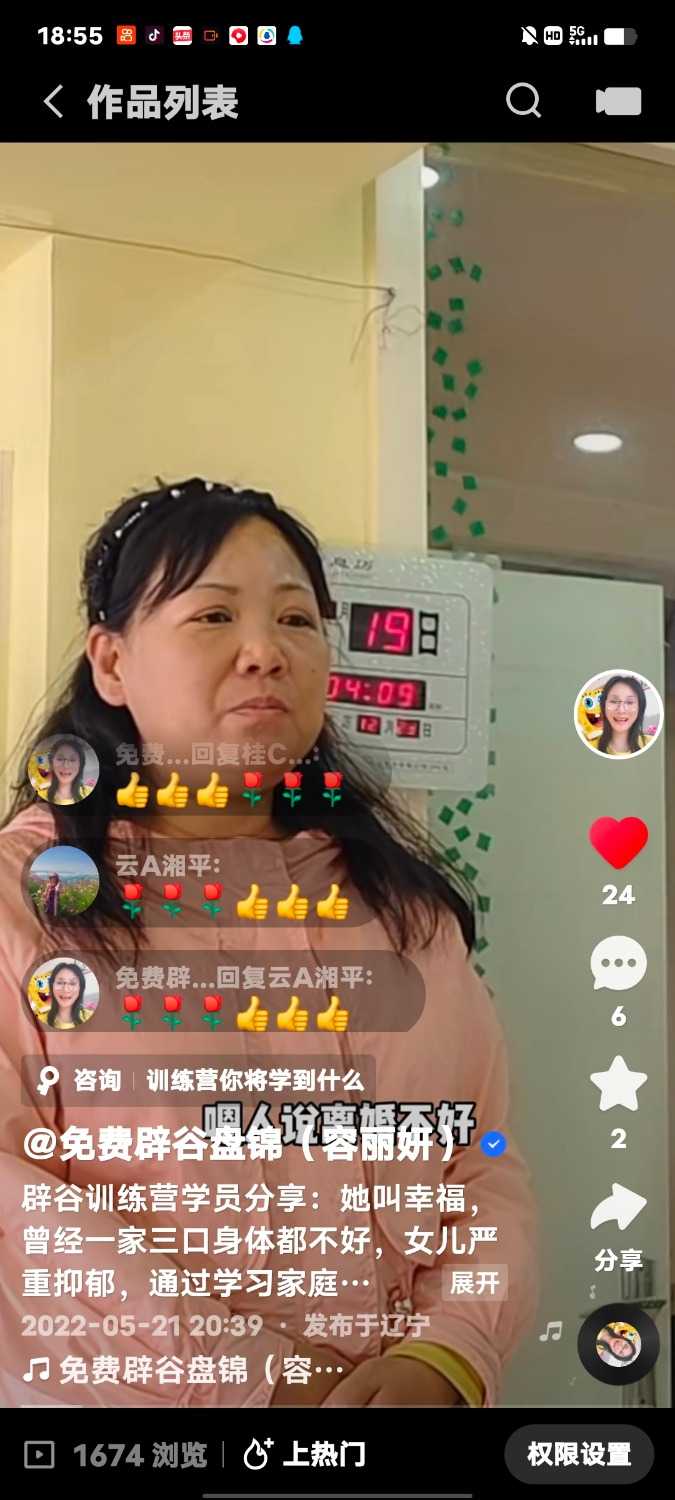
Task: Open the comments bubble icon
Action: point(618,964)
